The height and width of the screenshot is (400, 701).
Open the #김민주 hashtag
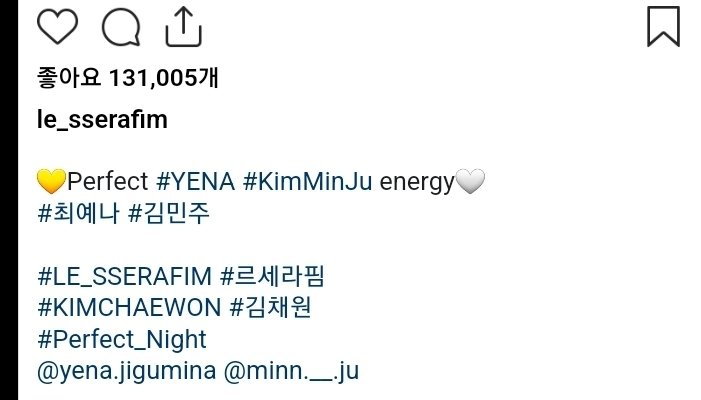coord(173,213)
